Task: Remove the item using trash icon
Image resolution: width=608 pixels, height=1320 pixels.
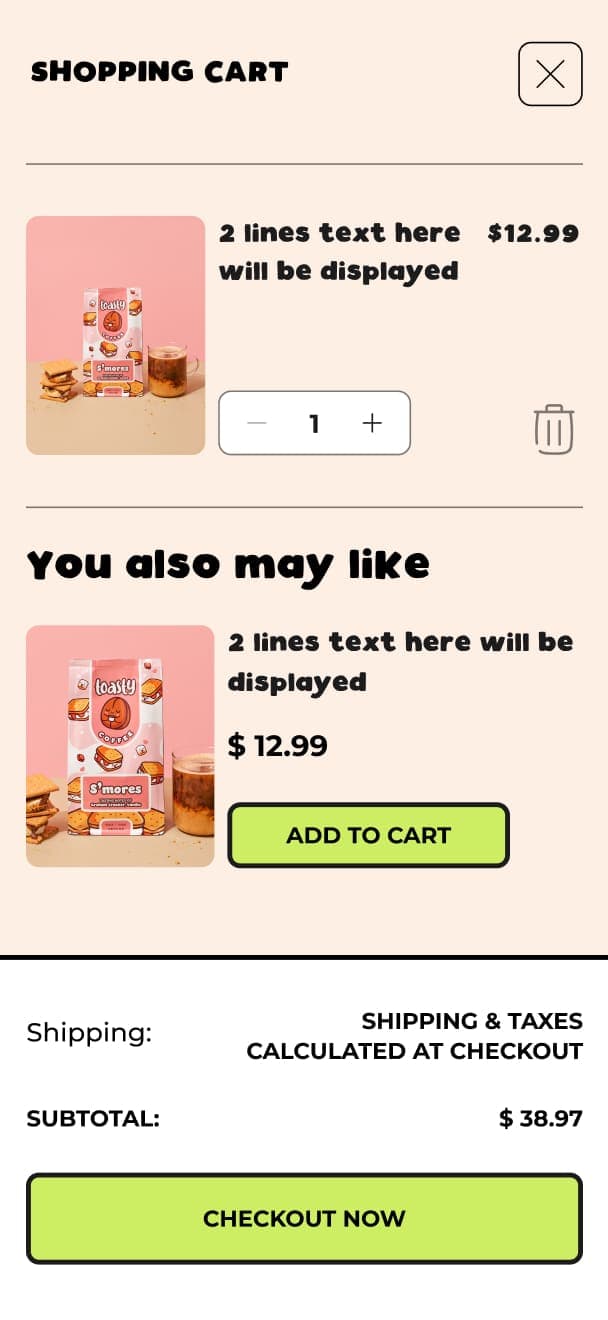Action: 553,429
